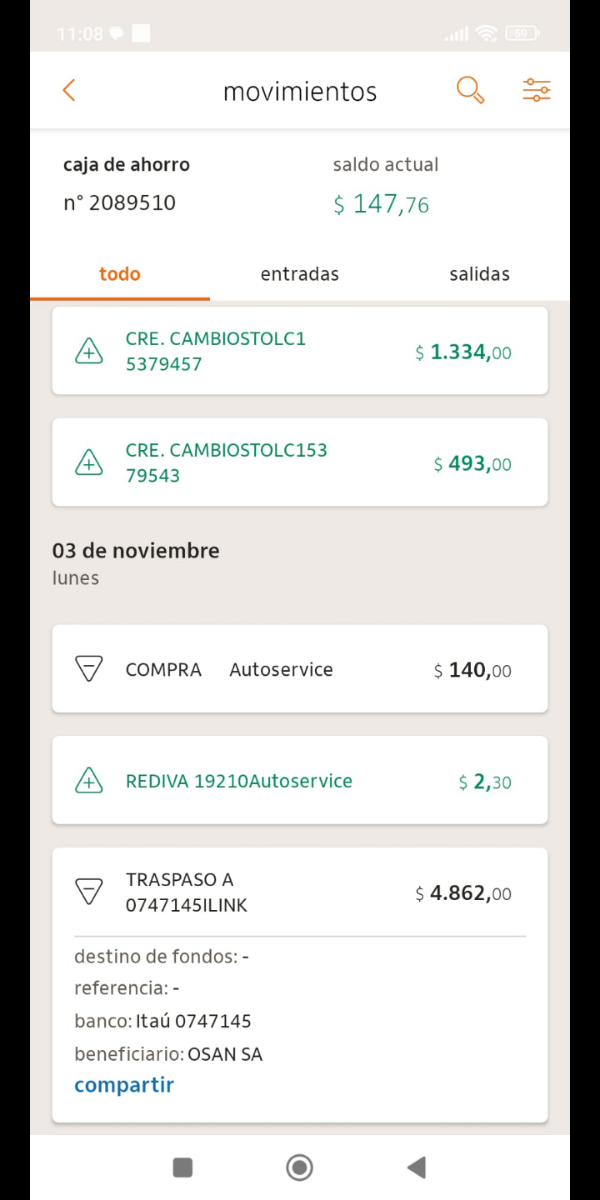The image size is (600, 1200).
Task: Switch to the salidas tab
Action: 479,274
